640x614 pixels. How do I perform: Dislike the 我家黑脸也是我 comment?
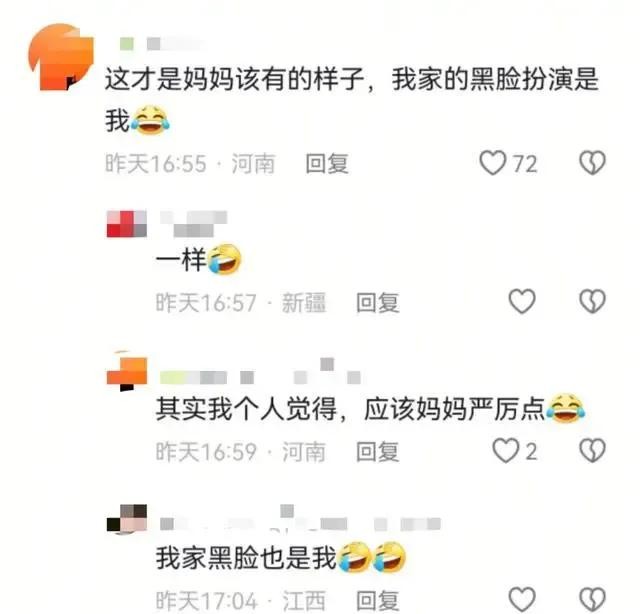(593, 601)
